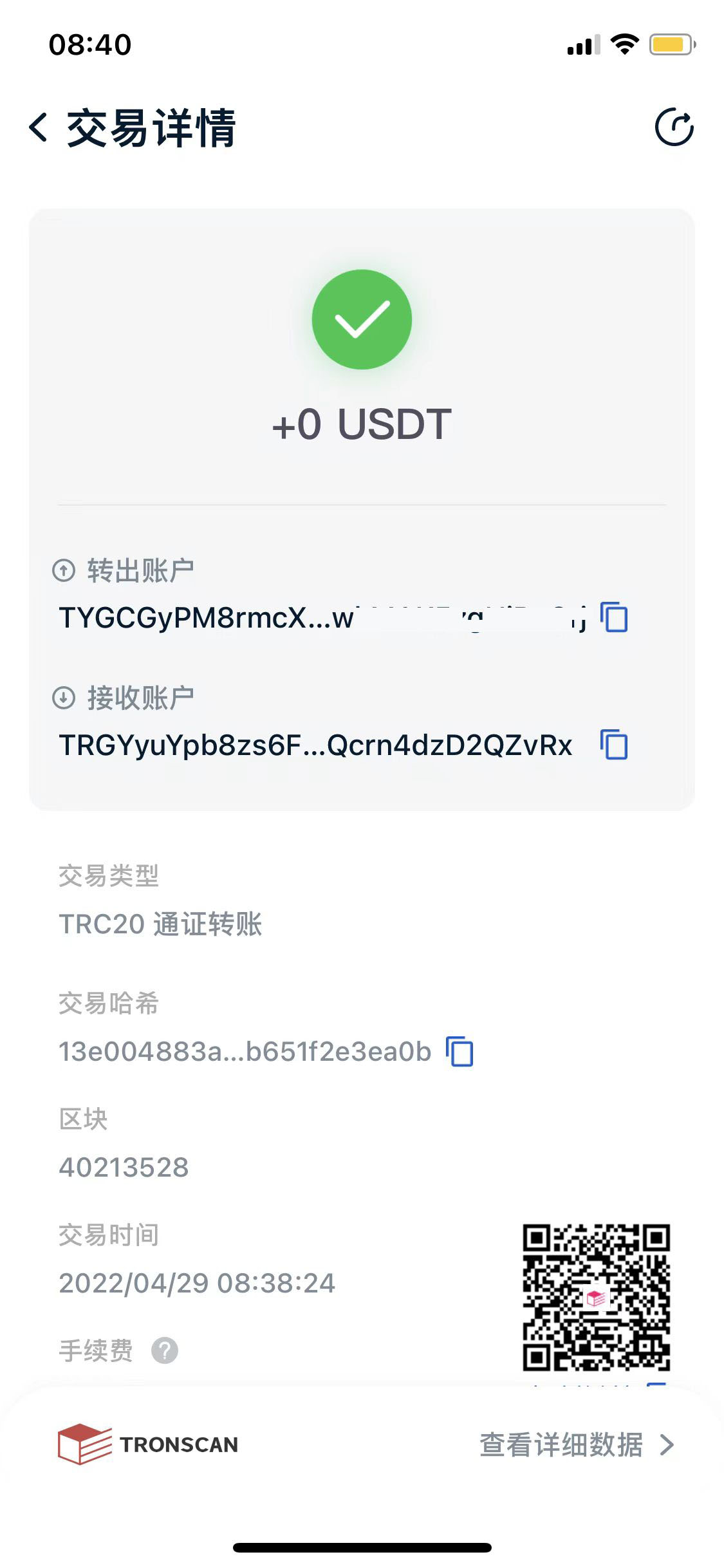Copy the 接收账户 receiver address
The image size is (724, 1568).
tap(614, 745)
